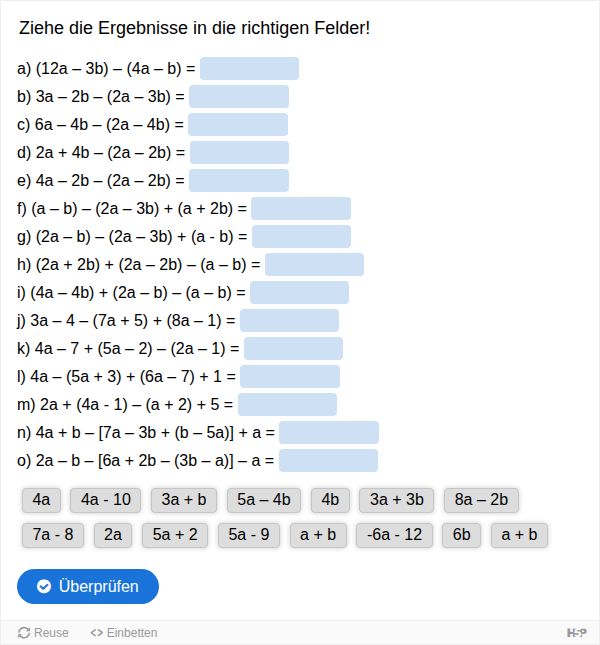Choose the '3a + 3b' answer chip
Screen dimensions: 600x645
tap(397, 500)
